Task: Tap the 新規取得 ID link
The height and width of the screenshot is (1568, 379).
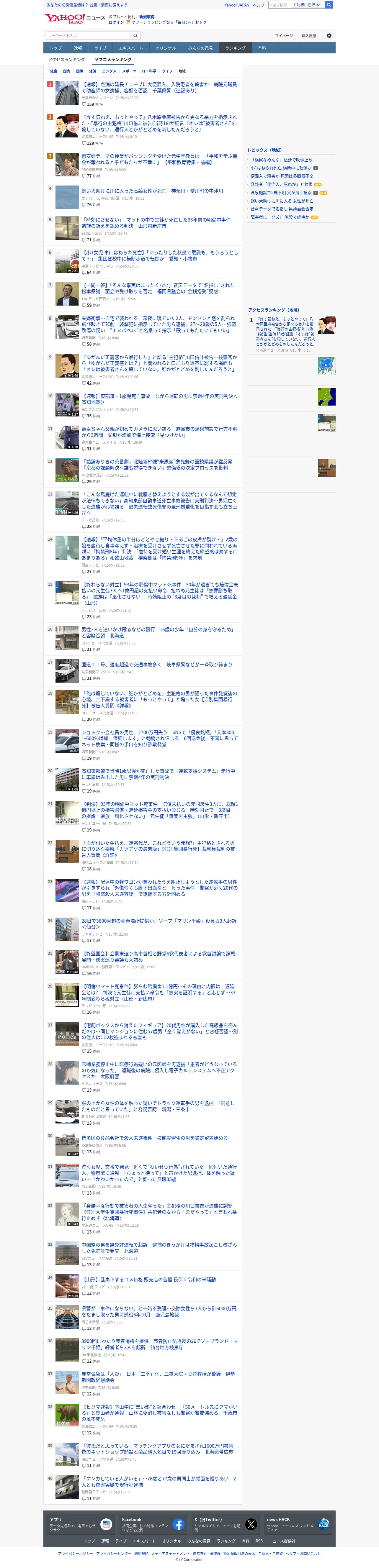Action: [x=147, y=17]
